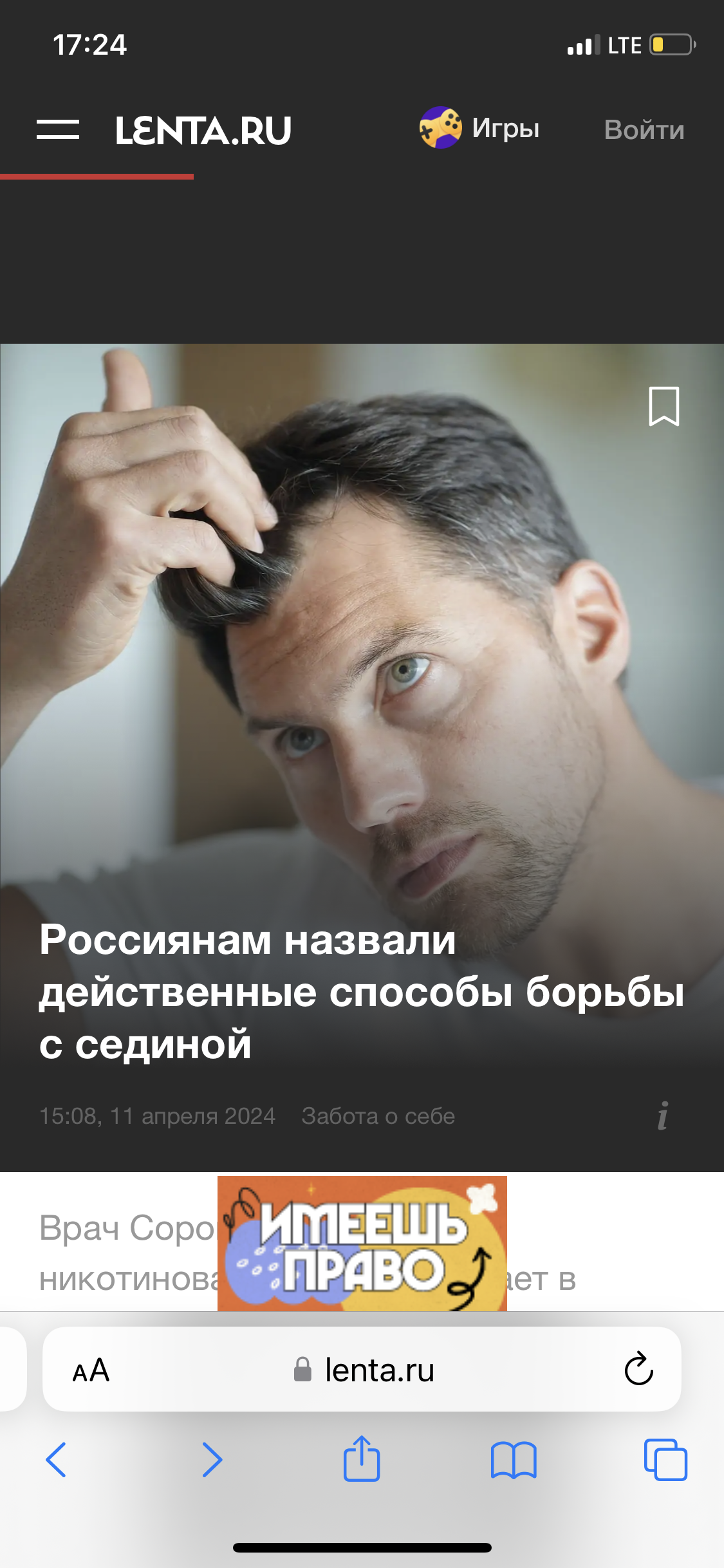Show all open tabs
Viewport: 724px width, 1568px height.
click(665, 1459)
